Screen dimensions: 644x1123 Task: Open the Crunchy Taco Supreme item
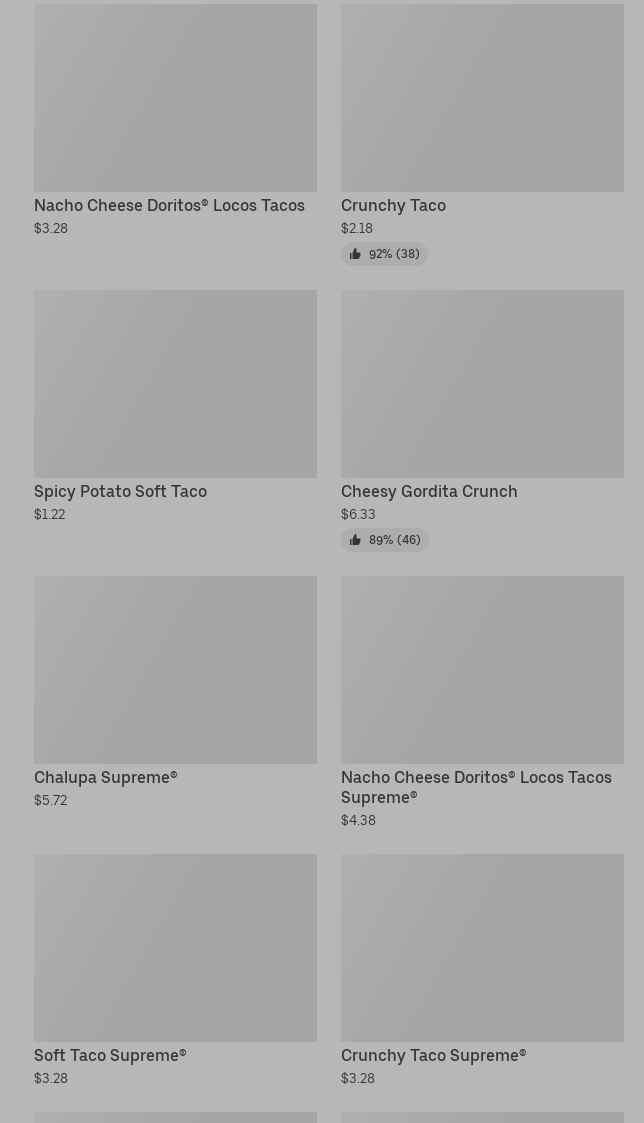pos(482,970)
